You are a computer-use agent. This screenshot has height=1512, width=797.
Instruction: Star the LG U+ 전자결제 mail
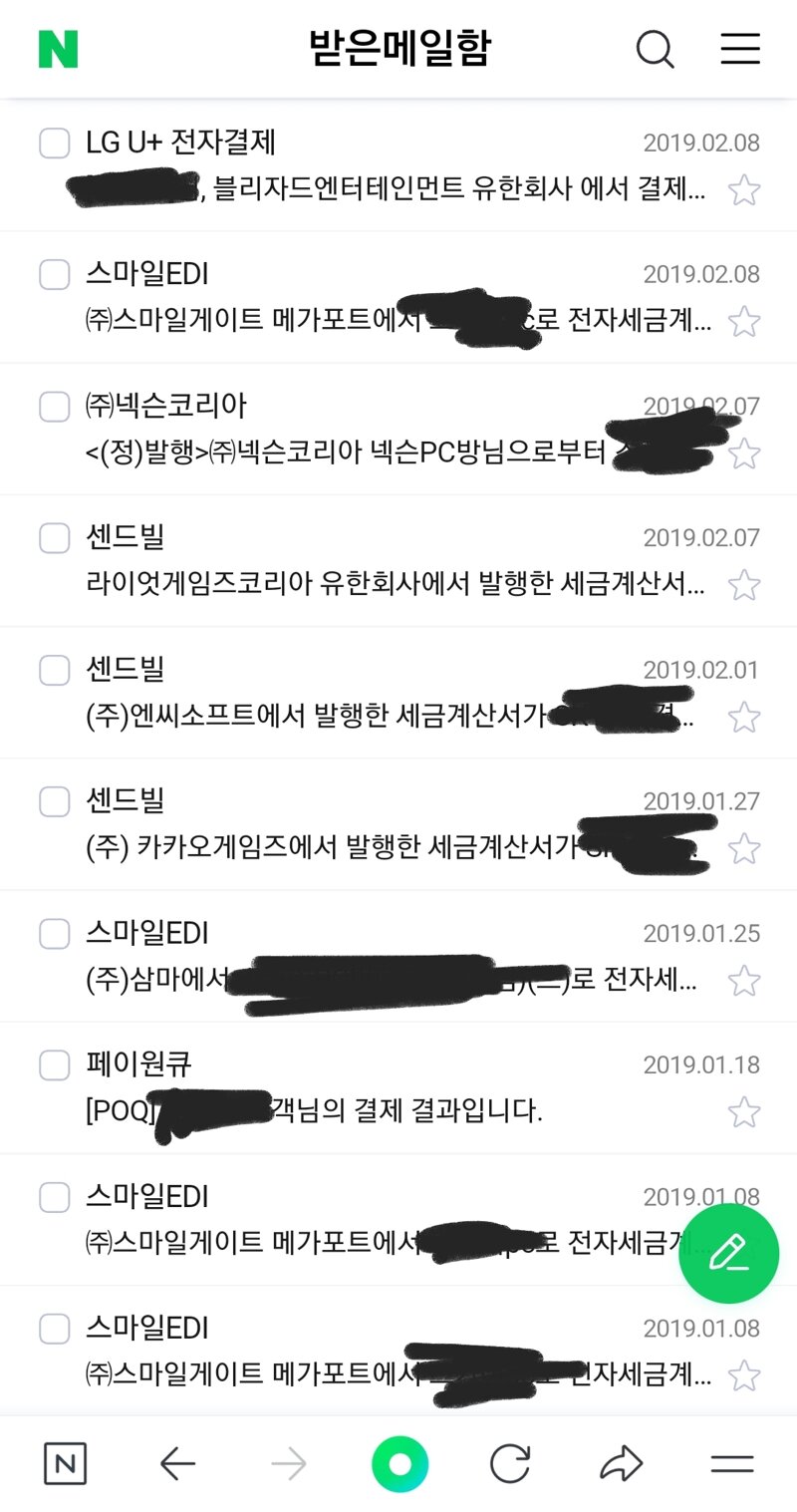(x=744, y=189)
